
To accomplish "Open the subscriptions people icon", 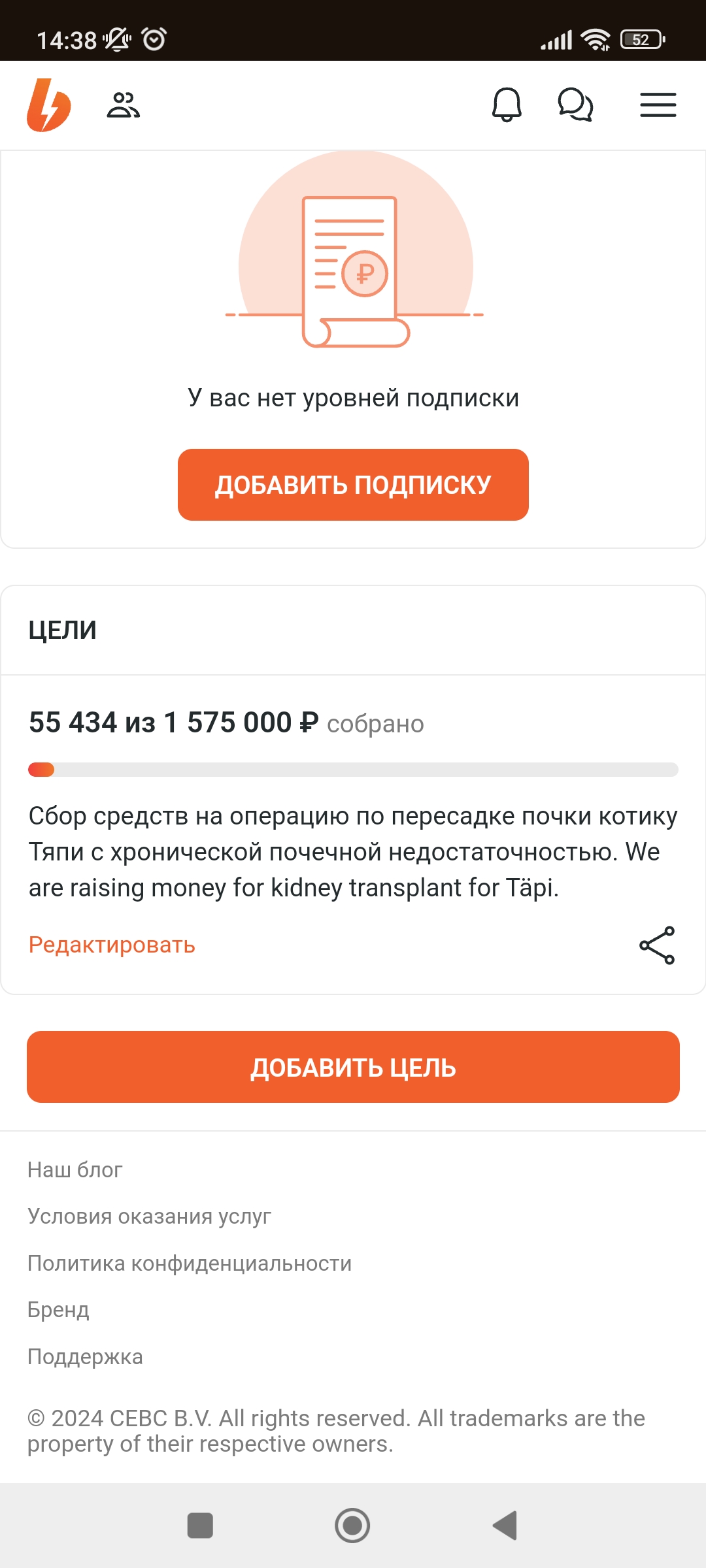I will pos(123,105).
